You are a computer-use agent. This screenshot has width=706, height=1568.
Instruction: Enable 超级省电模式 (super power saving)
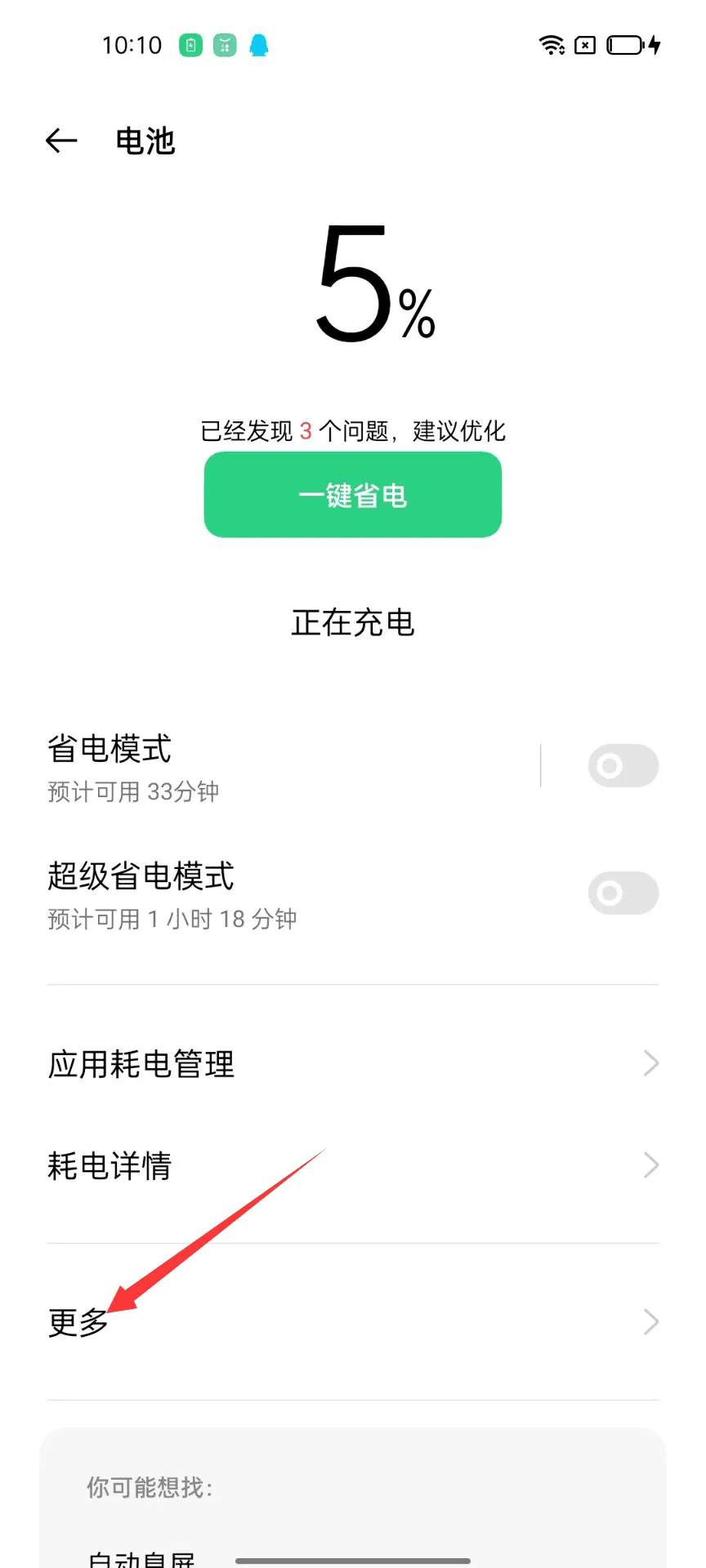tap(623, 893)
